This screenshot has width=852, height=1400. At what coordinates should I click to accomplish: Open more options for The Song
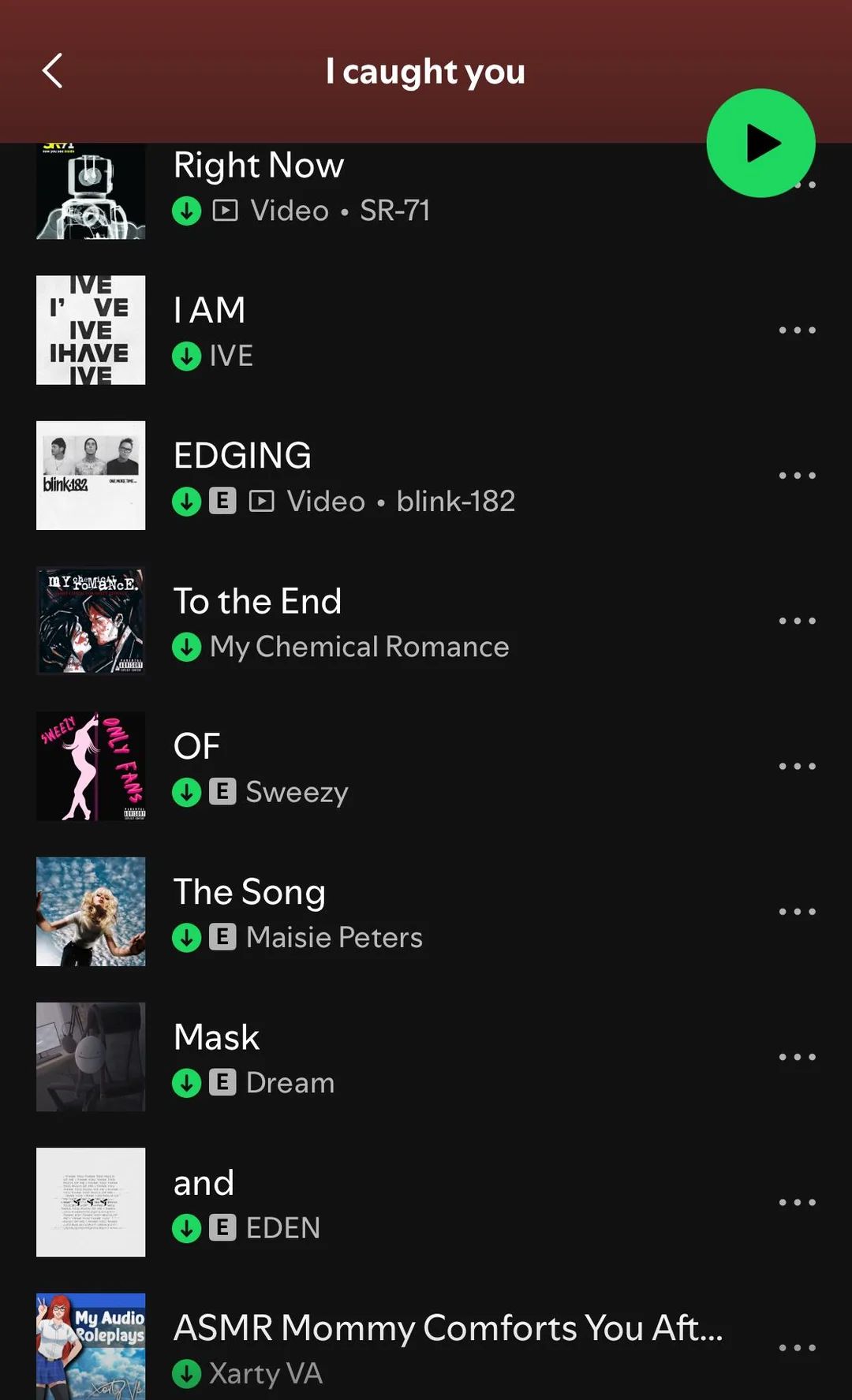pyautogui.click(x=797, y=912)
